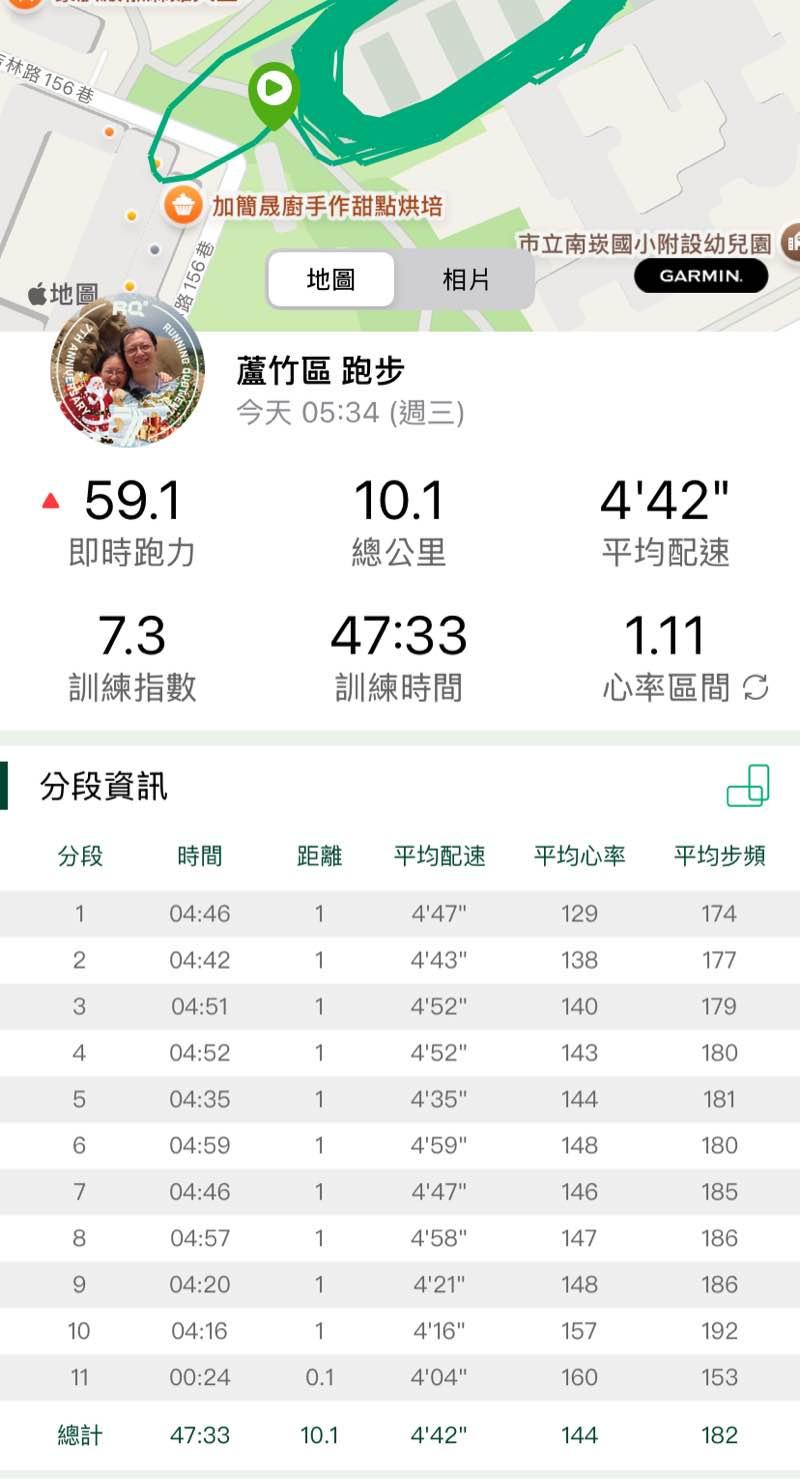Open the runner's profile photo
The image size is (800, 1479).
[x=127, y=370]
